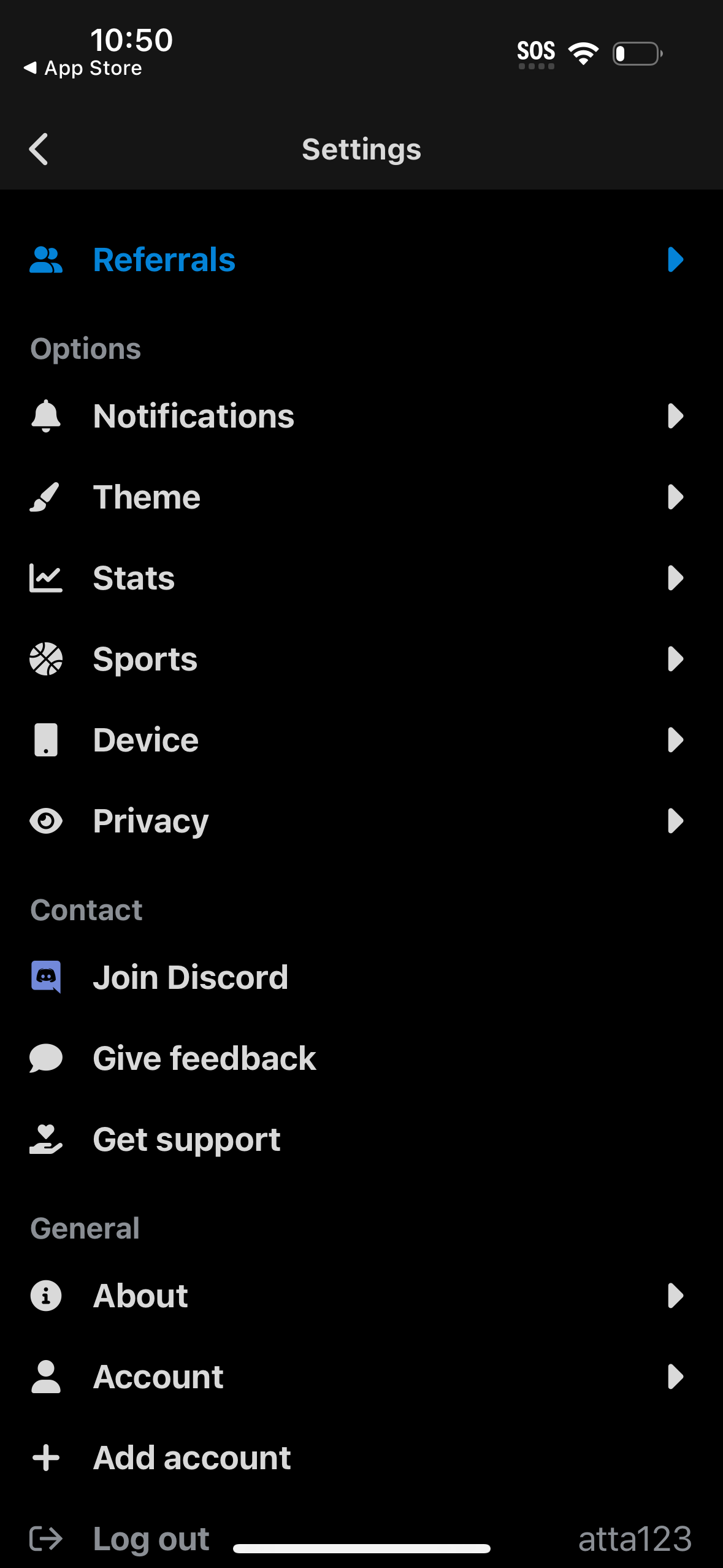Expand the Notifications row chevron

[x=676, y=415]
